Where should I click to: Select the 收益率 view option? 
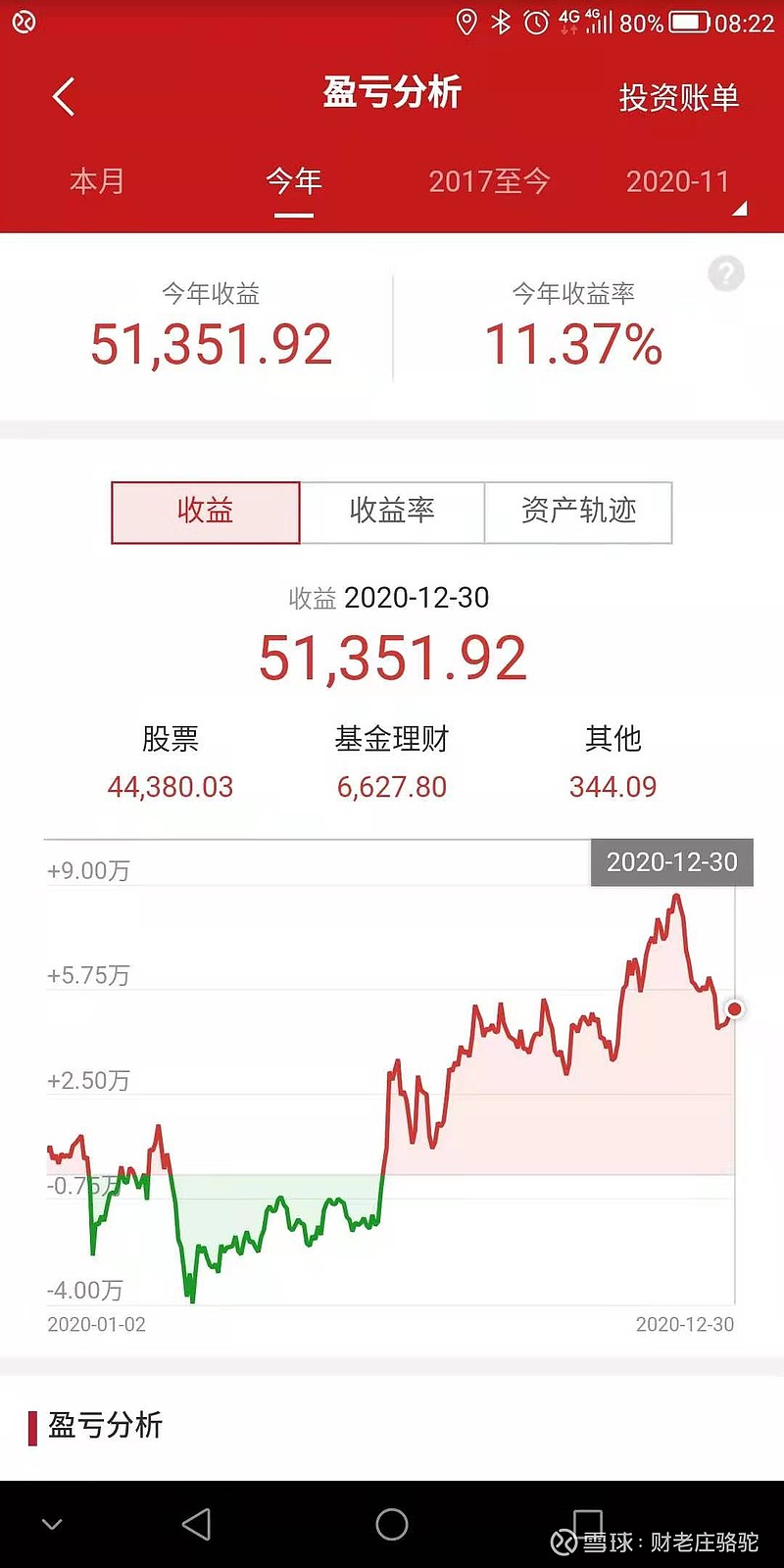pos(391,512)
